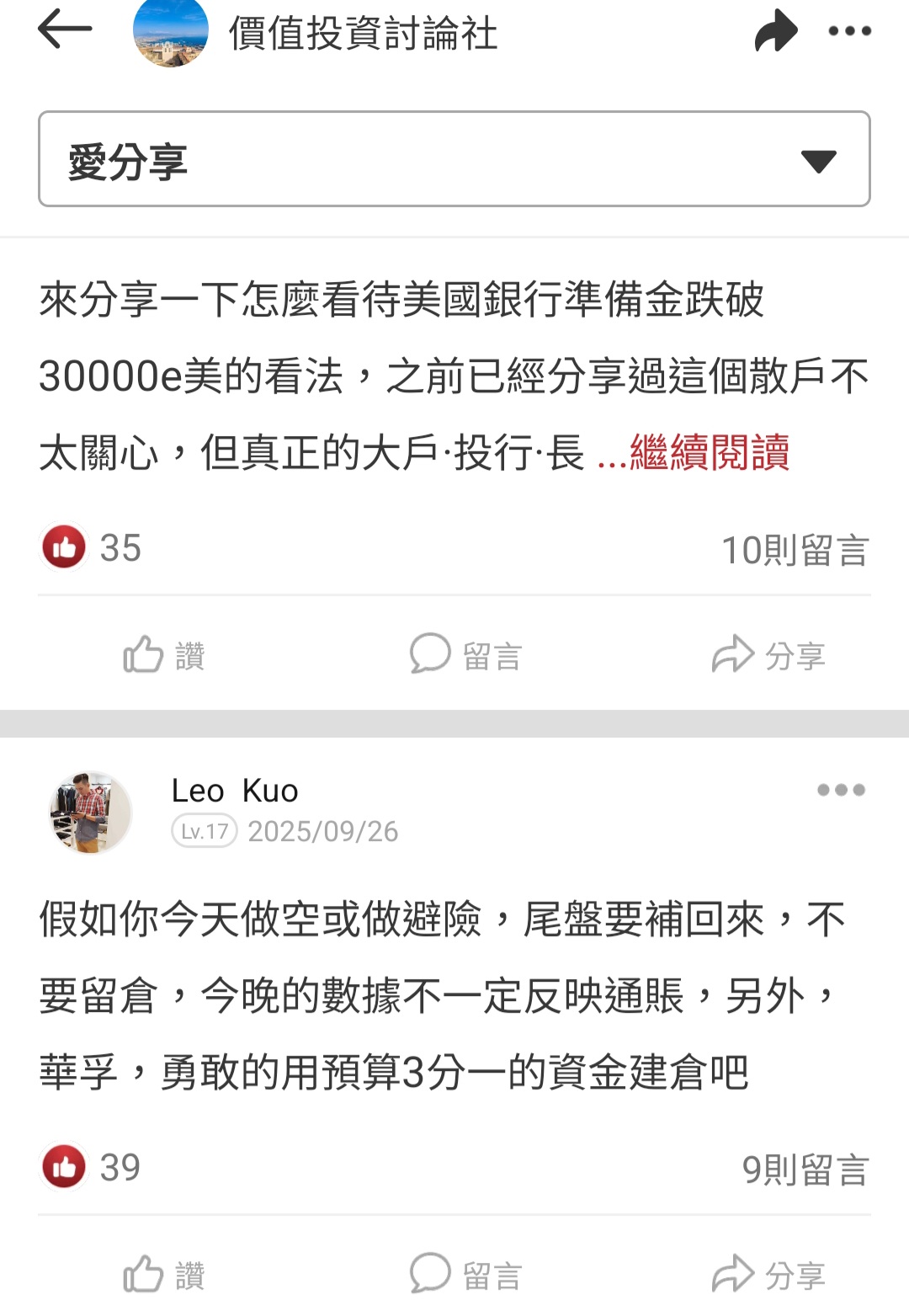909x1316 pixels.
Task: Open 價值投資討論社 group avatar
Action: [171, 32]
